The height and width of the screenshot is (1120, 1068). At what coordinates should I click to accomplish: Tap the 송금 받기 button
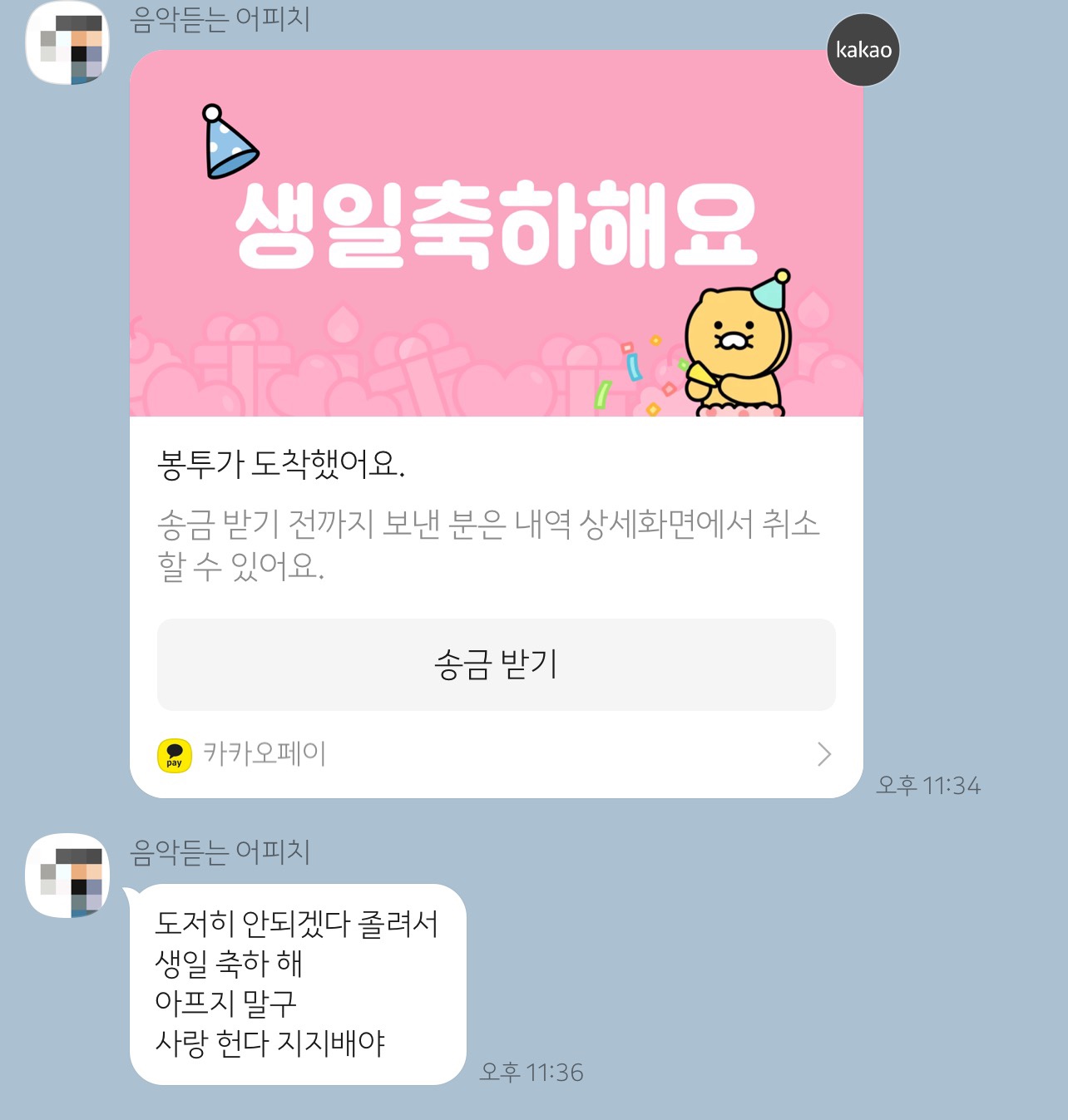(x=496, y=664)
